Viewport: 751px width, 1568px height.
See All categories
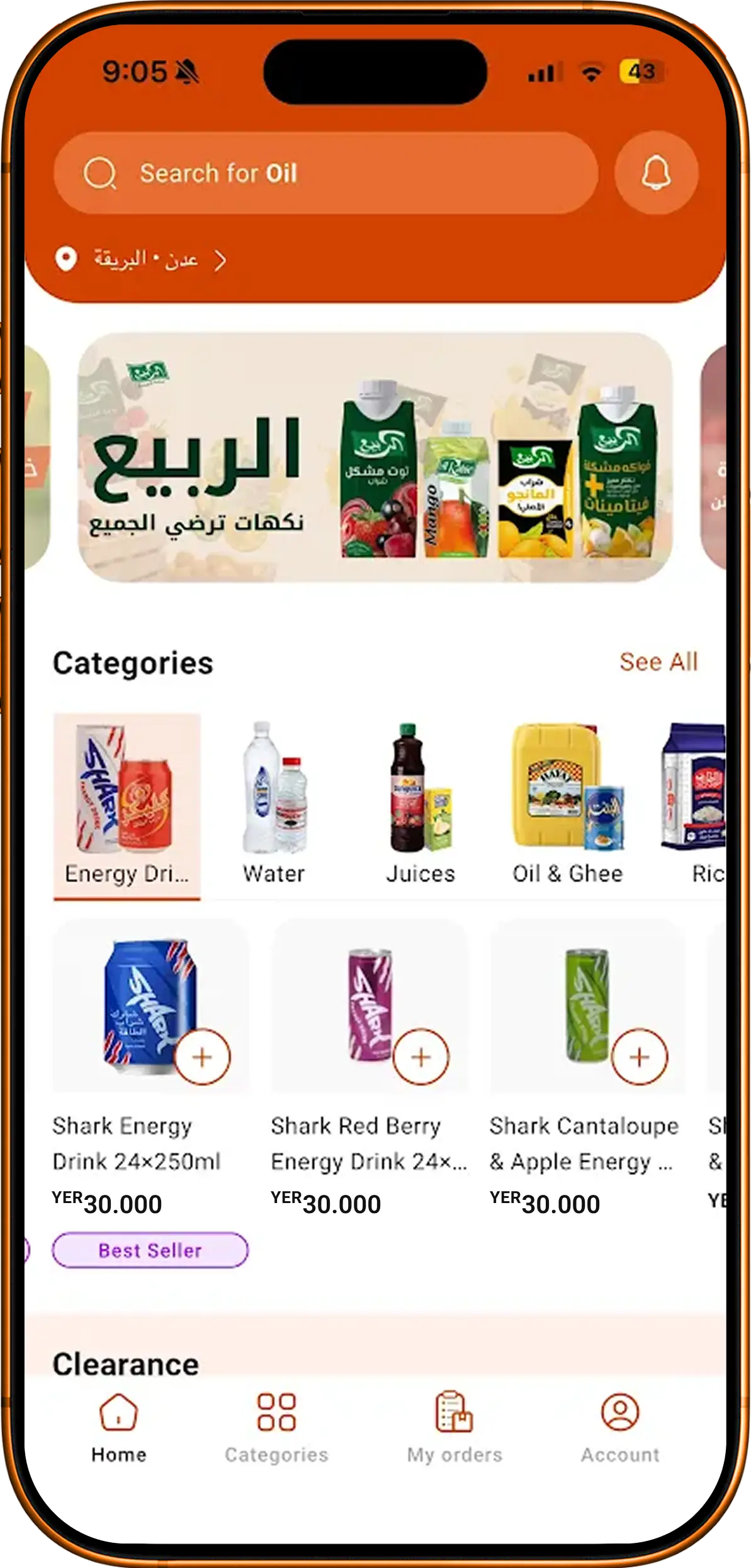[x=658, y=662]
